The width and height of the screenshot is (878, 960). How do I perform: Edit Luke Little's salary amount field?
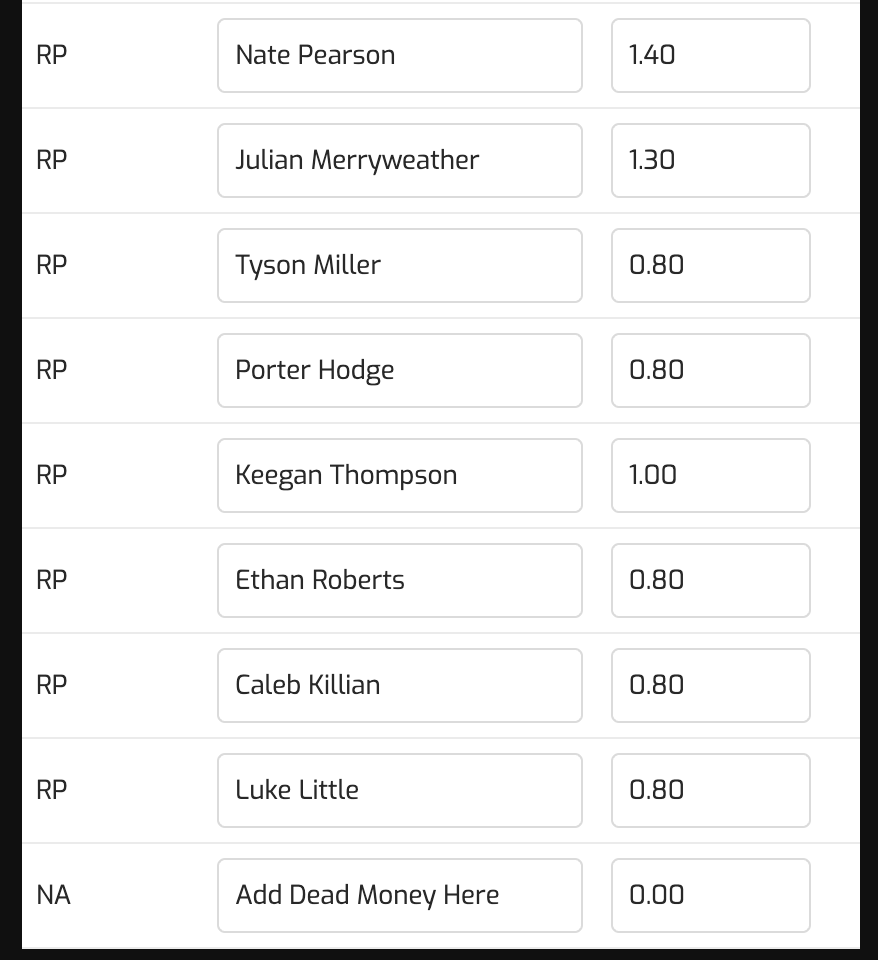(x=710, y=790)
